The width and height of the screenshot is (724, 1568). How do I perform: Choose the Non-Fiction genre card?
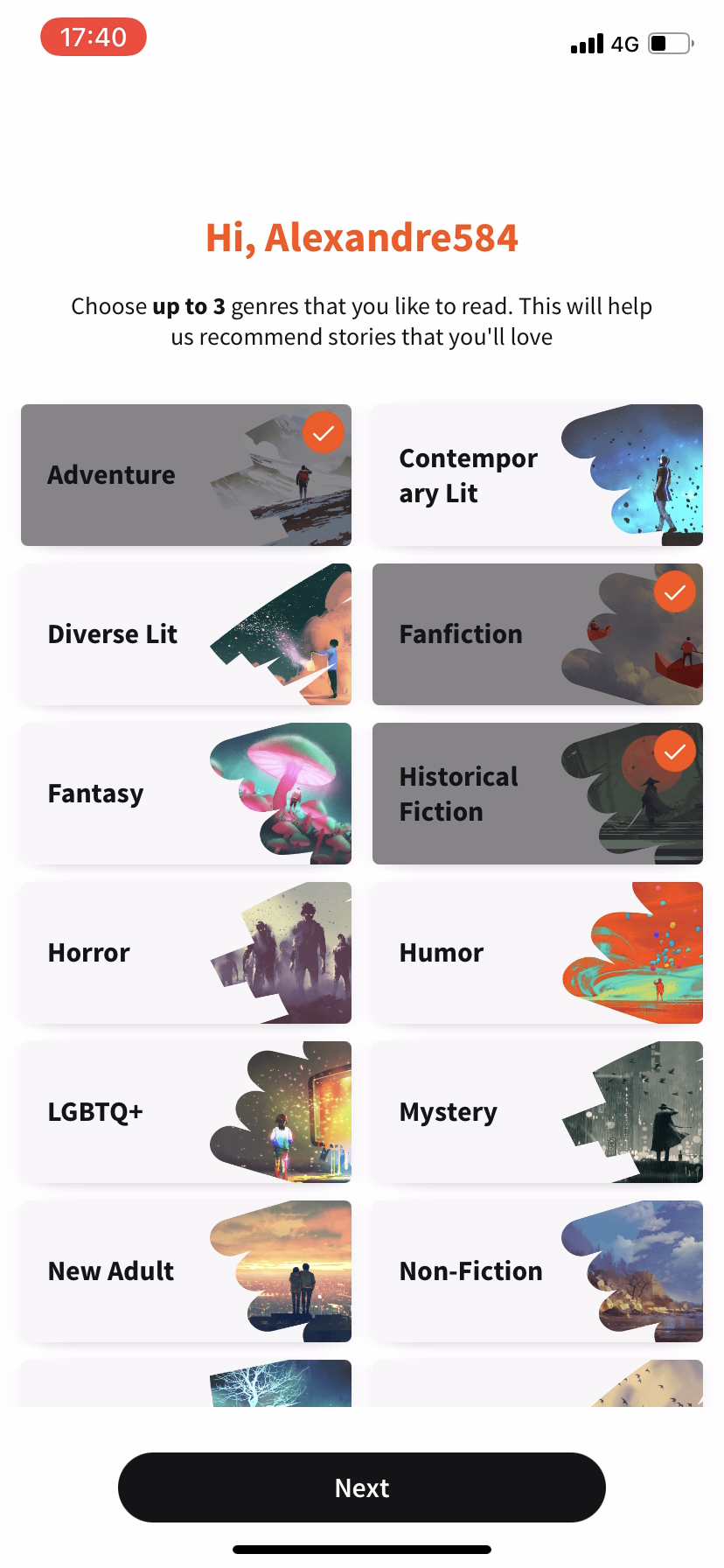tap(537, 1271)
